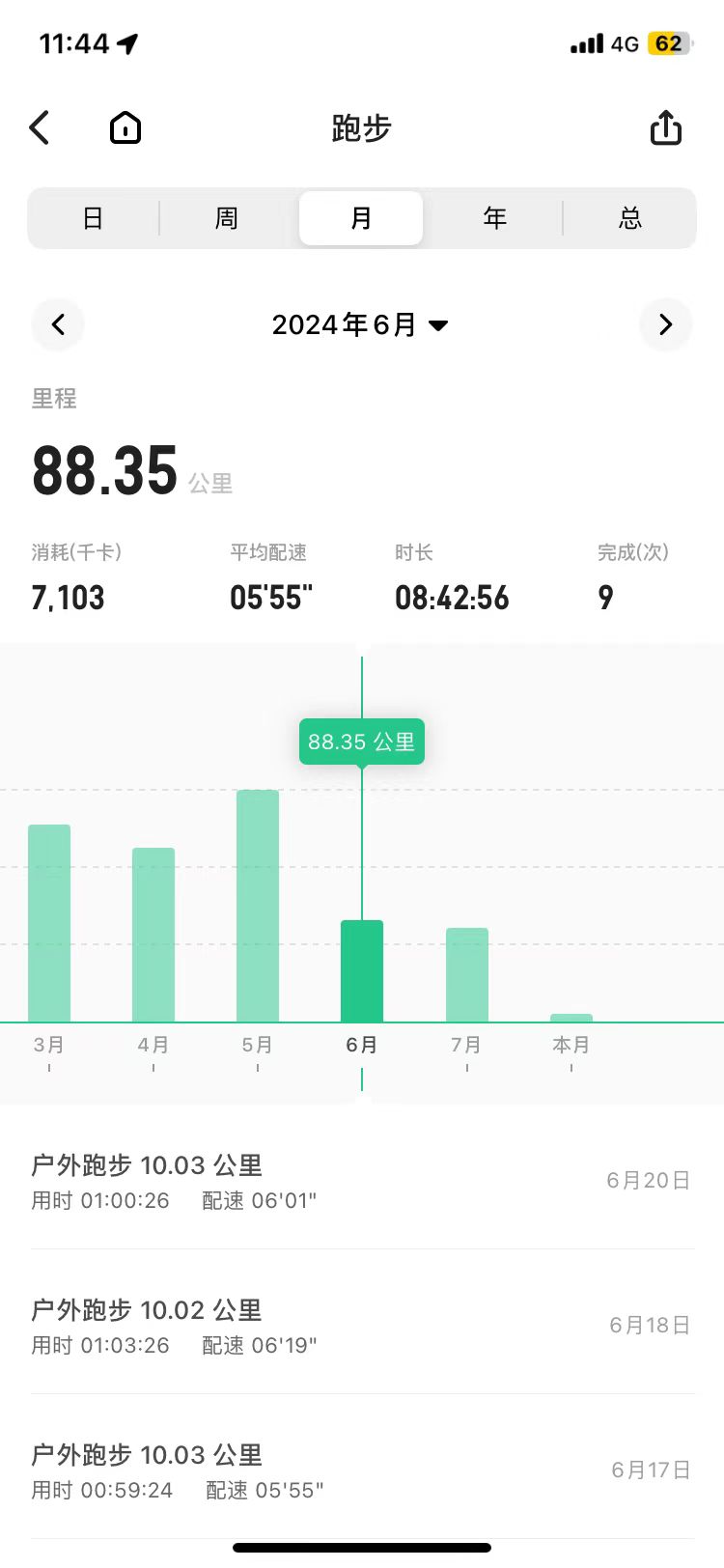Image resolution: width=724 pixels, height=1568 pixels.
Task: Open the 6月17日 outdoor run record
Action: point(361,1471)
